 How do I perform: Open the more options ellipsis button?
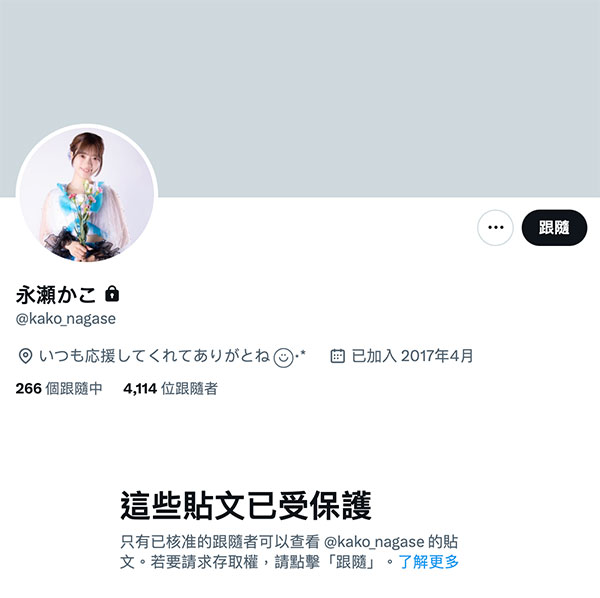[x=495, y=228]
